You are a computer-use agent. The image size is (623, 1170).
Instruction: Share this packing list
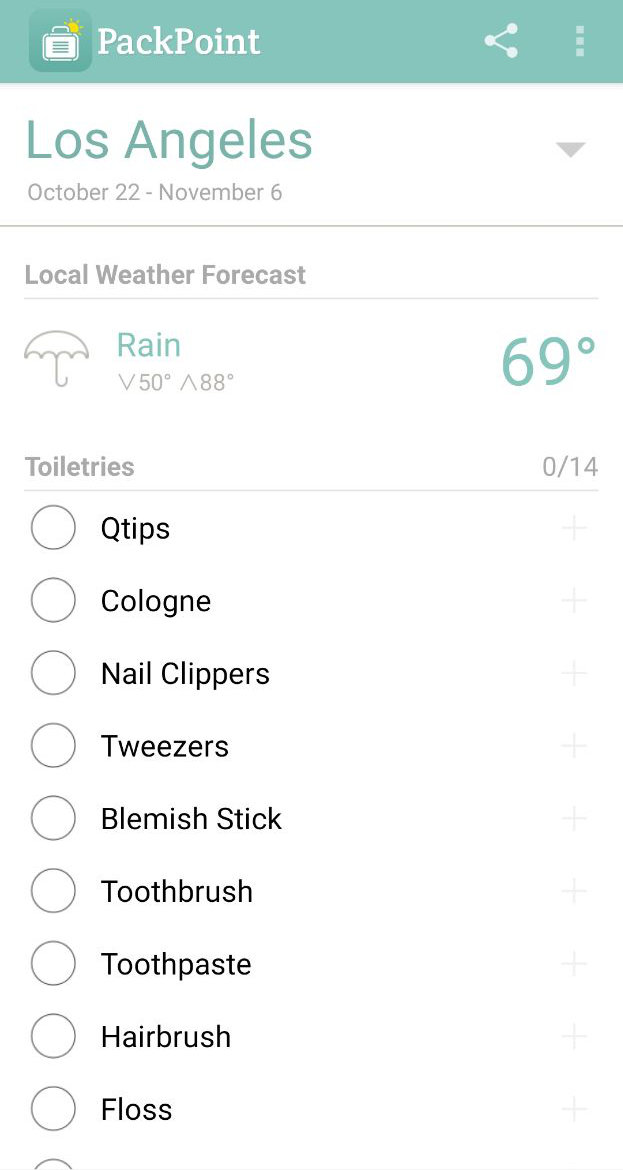[x=501, y=41]
